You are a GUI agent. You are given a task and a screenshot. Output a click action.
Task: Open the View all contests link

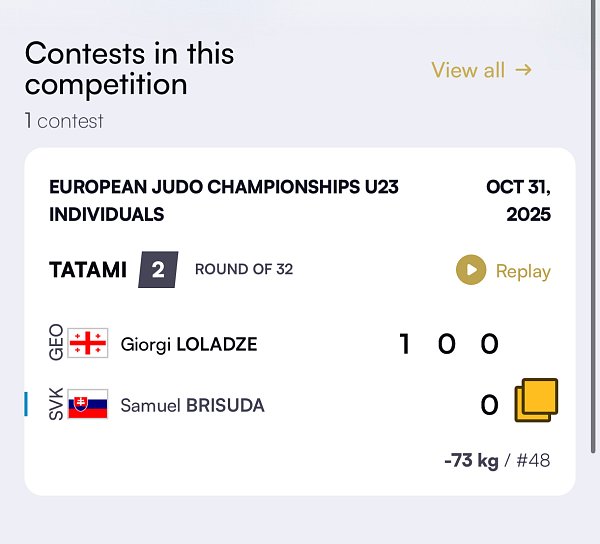pos(481,70)
